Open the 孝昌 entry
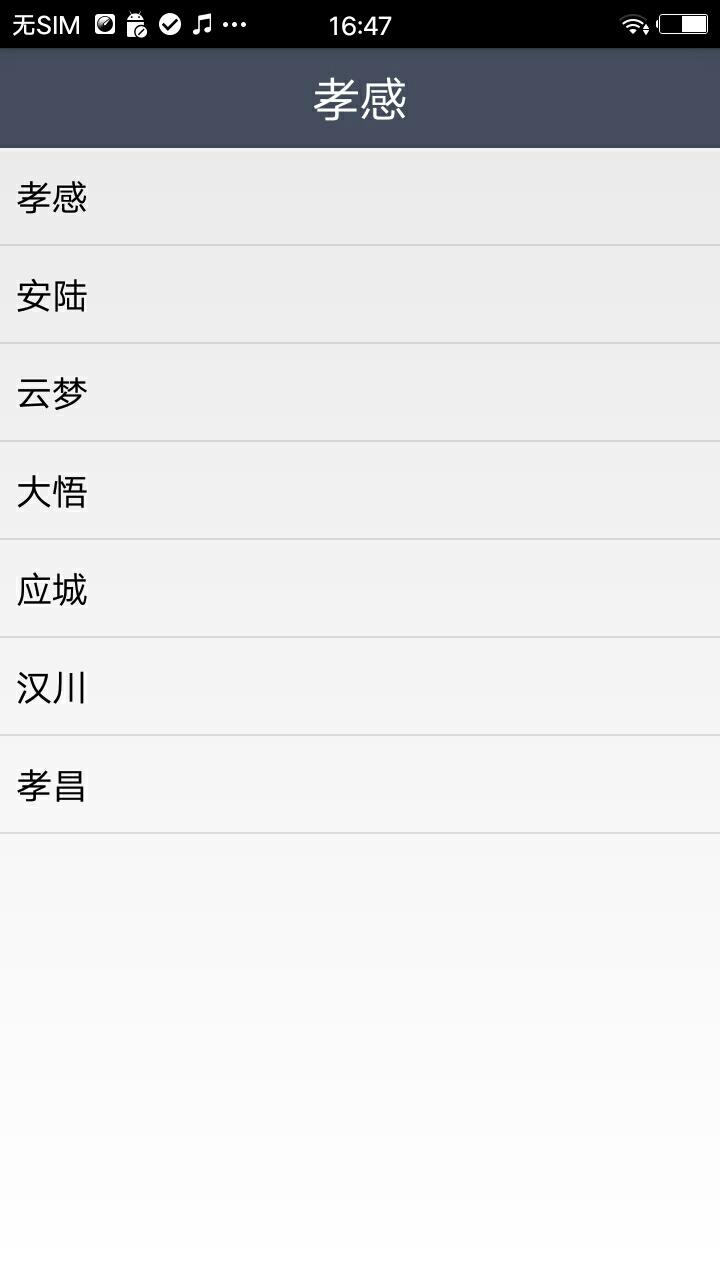 tap(360, 785)
